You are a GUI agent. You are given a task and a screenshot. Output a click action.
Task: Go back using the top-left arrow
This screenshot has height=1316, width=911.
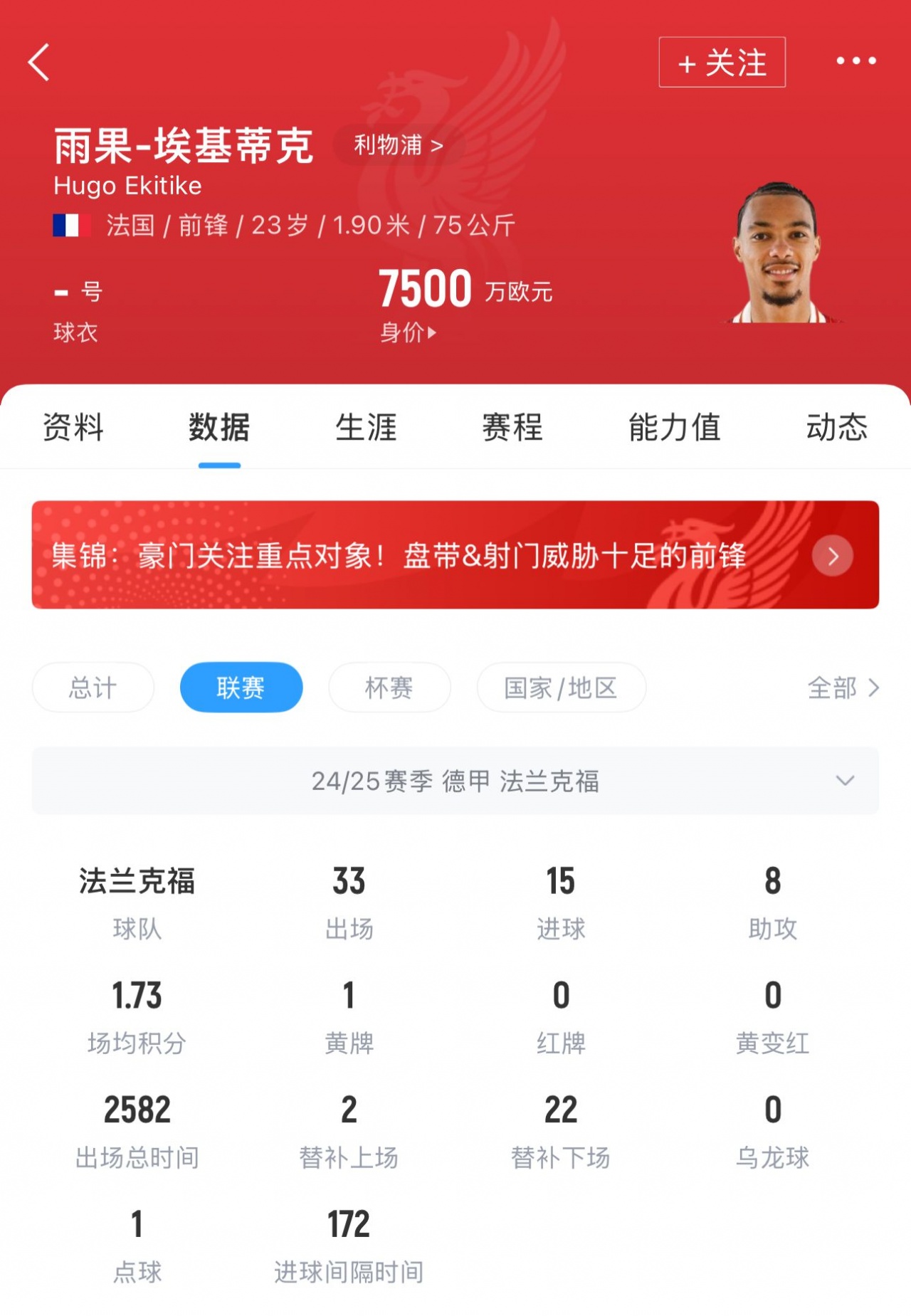(x=39, y=63)
